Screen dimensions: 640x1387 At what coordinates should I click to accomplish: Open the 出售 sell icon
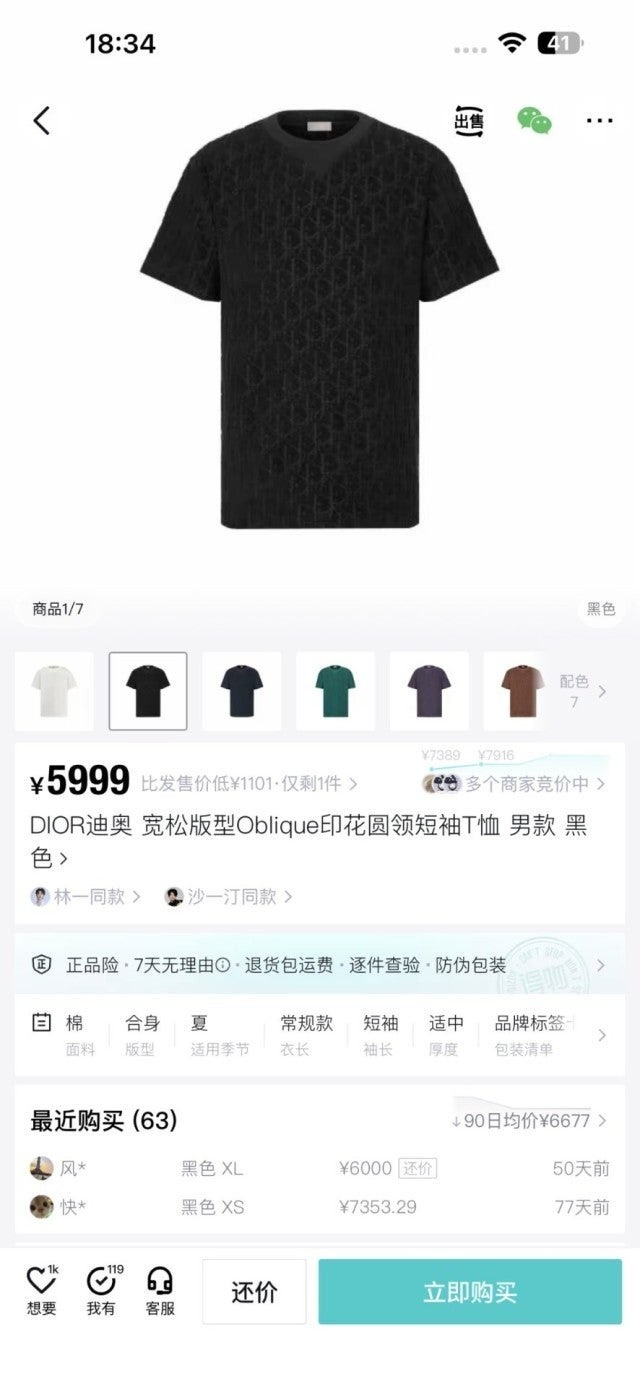tap(469, 121)
